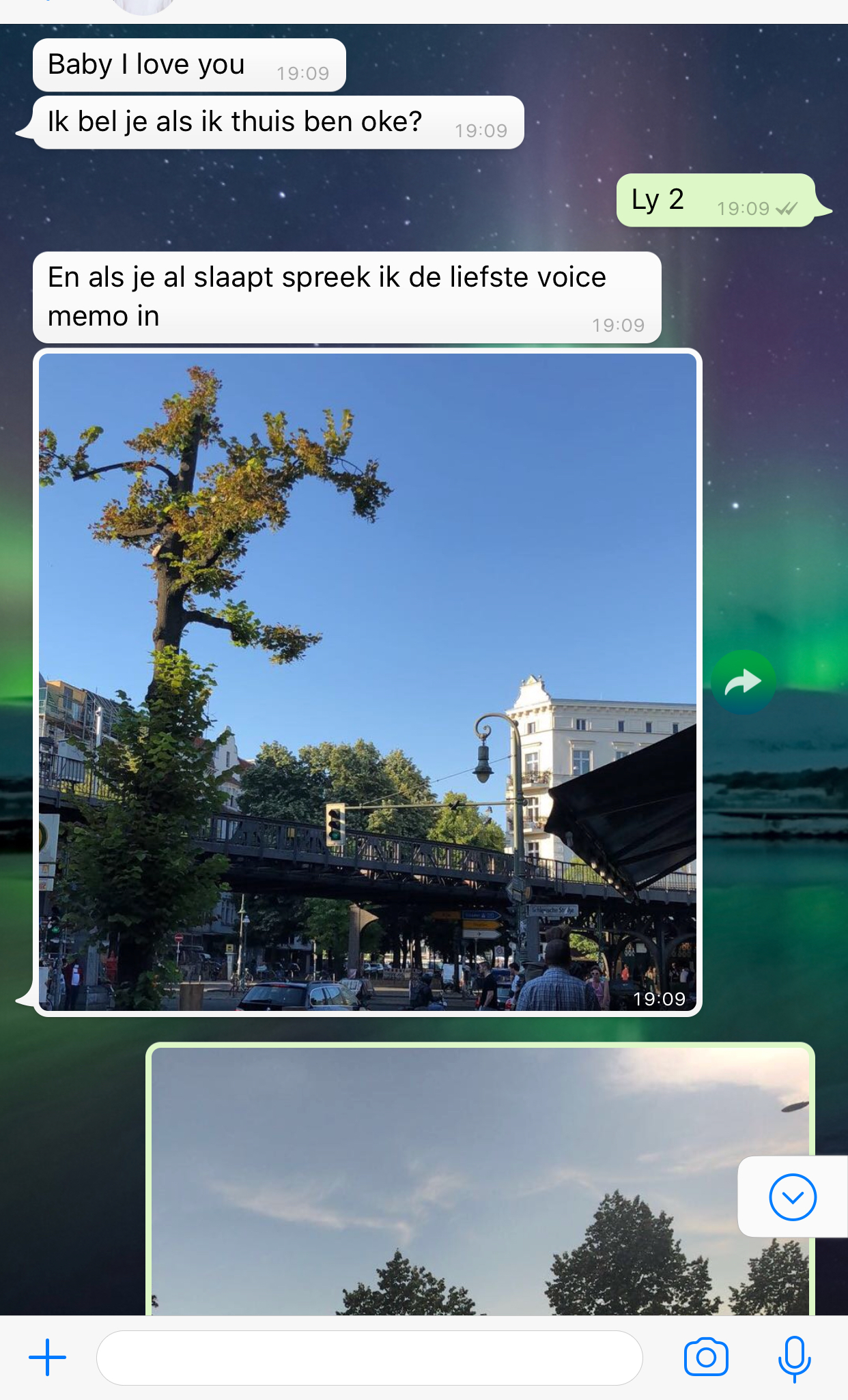Jump to latest messages with down arrow
The width and height of the screenshot is (848, 1400).
793,1197
